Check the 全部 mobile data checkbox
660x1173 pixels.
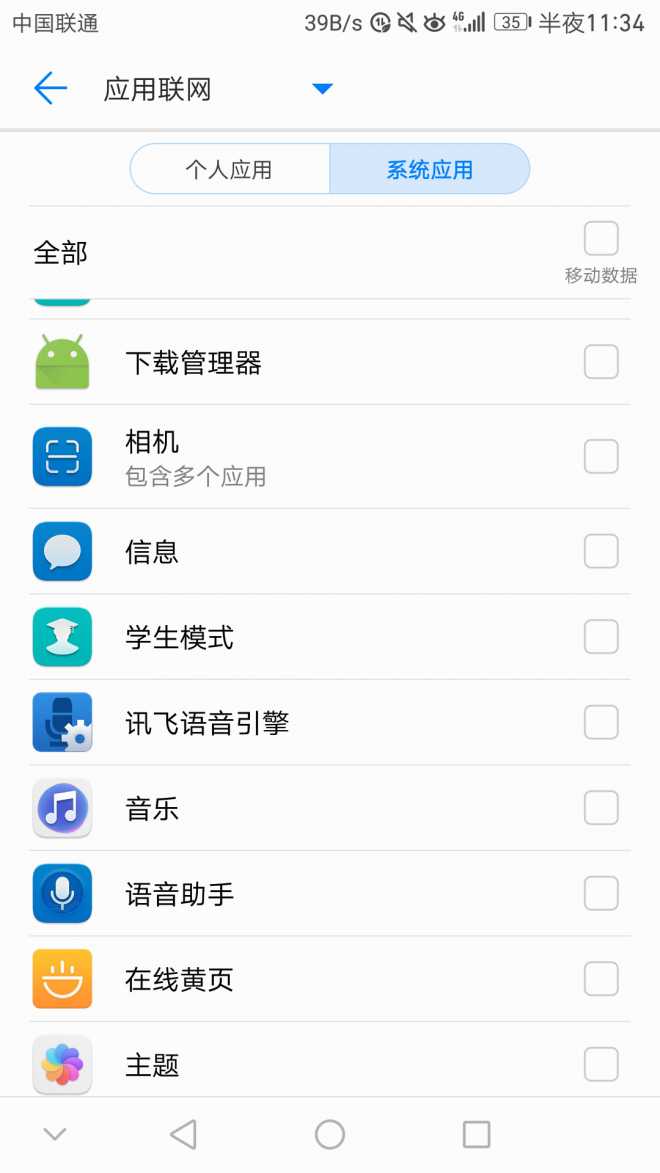click(x=601, y=239)
